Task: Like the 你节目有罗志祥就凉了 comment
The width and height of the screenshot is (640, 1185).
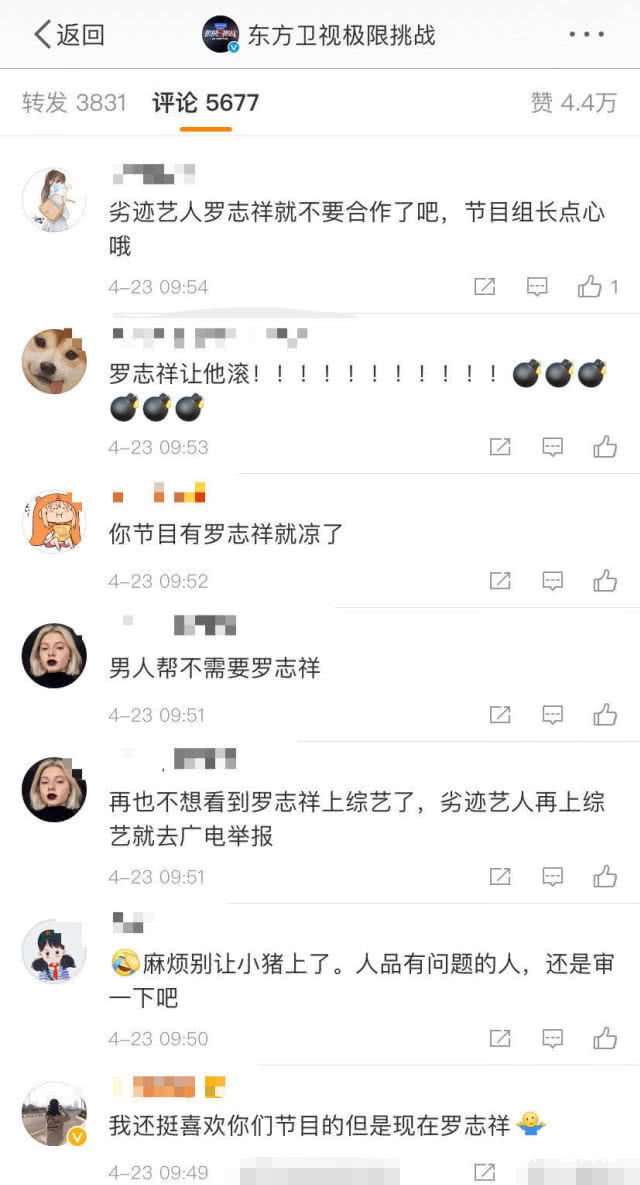Action: coord(605,581)
